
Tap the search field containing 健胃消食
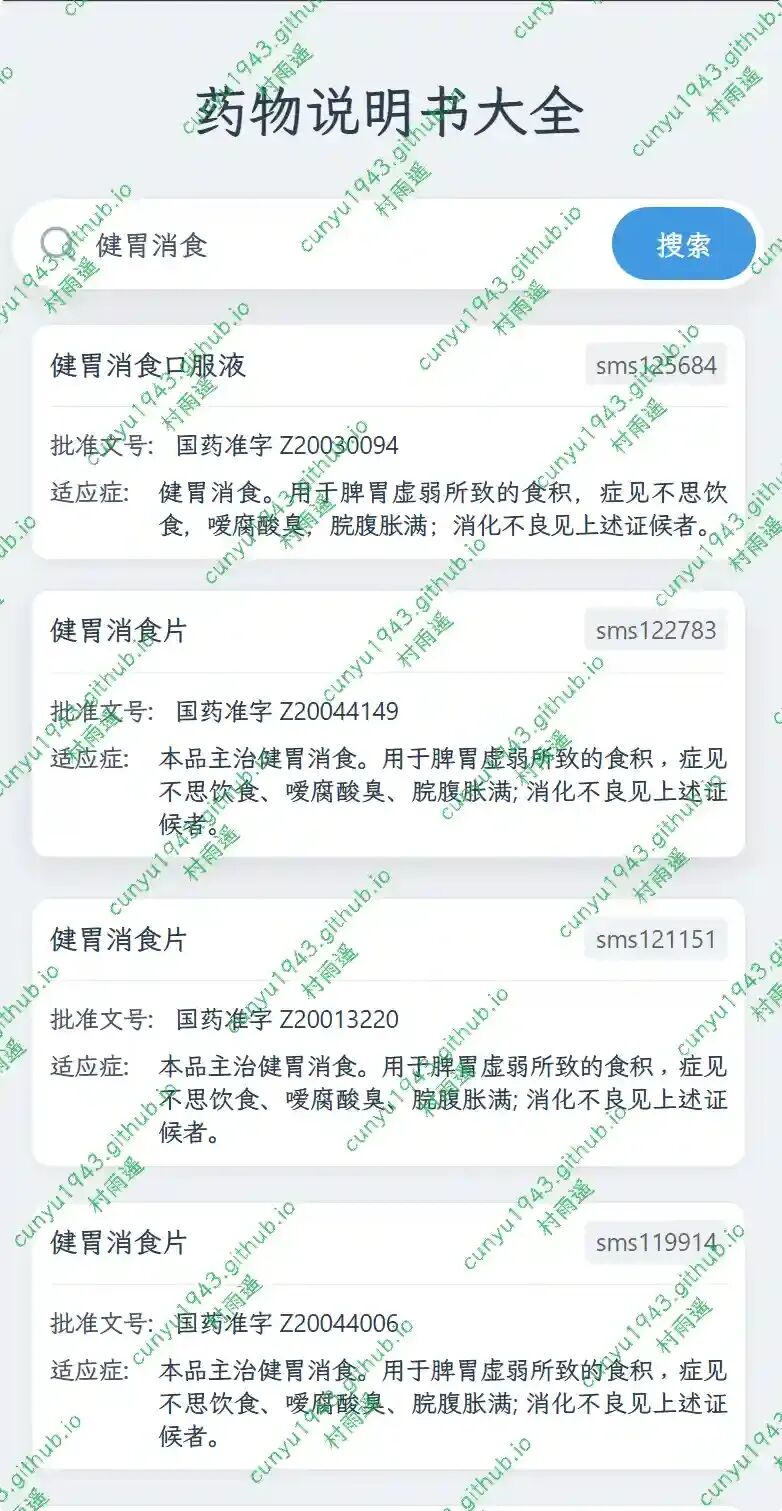pos(340,245)
